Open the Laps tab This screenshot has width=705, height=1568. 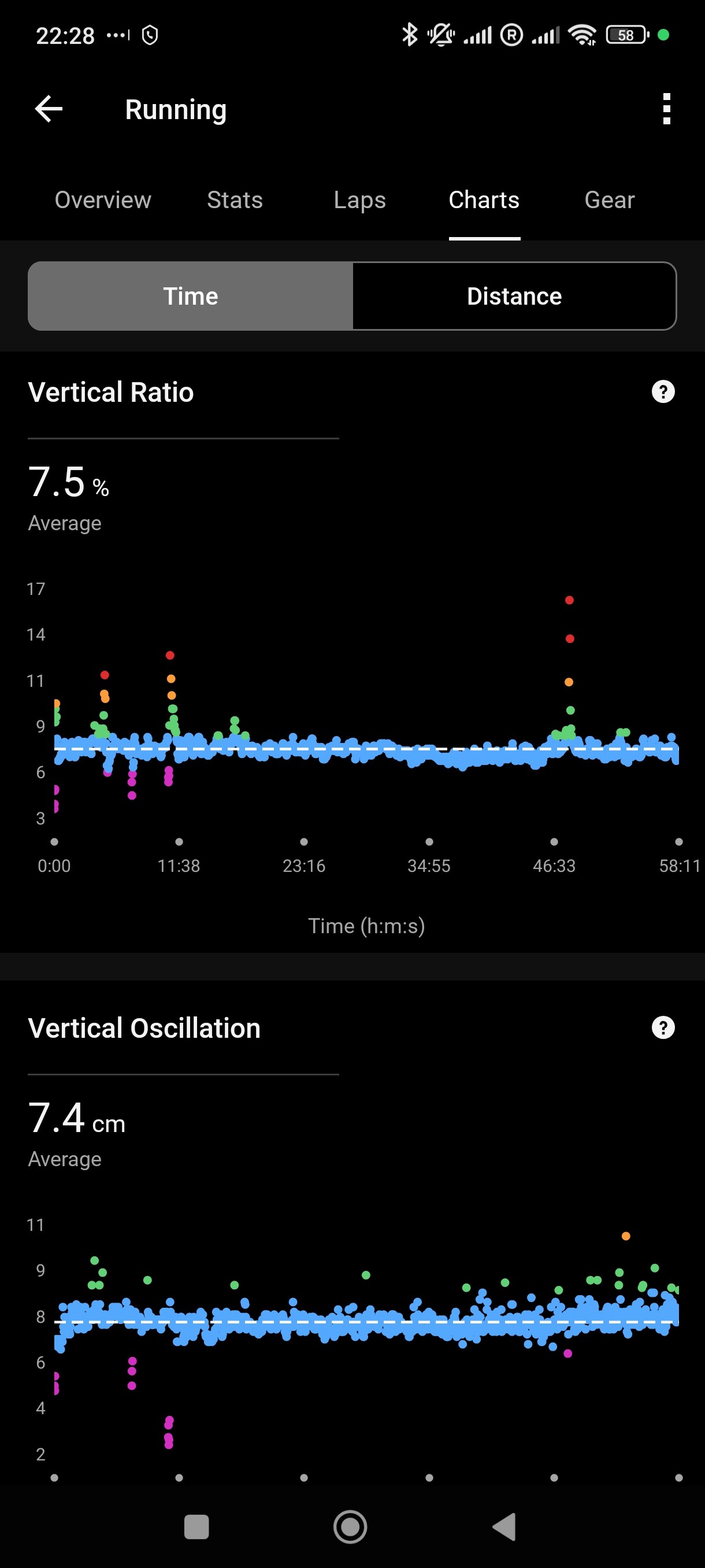(x=359, y=200)
